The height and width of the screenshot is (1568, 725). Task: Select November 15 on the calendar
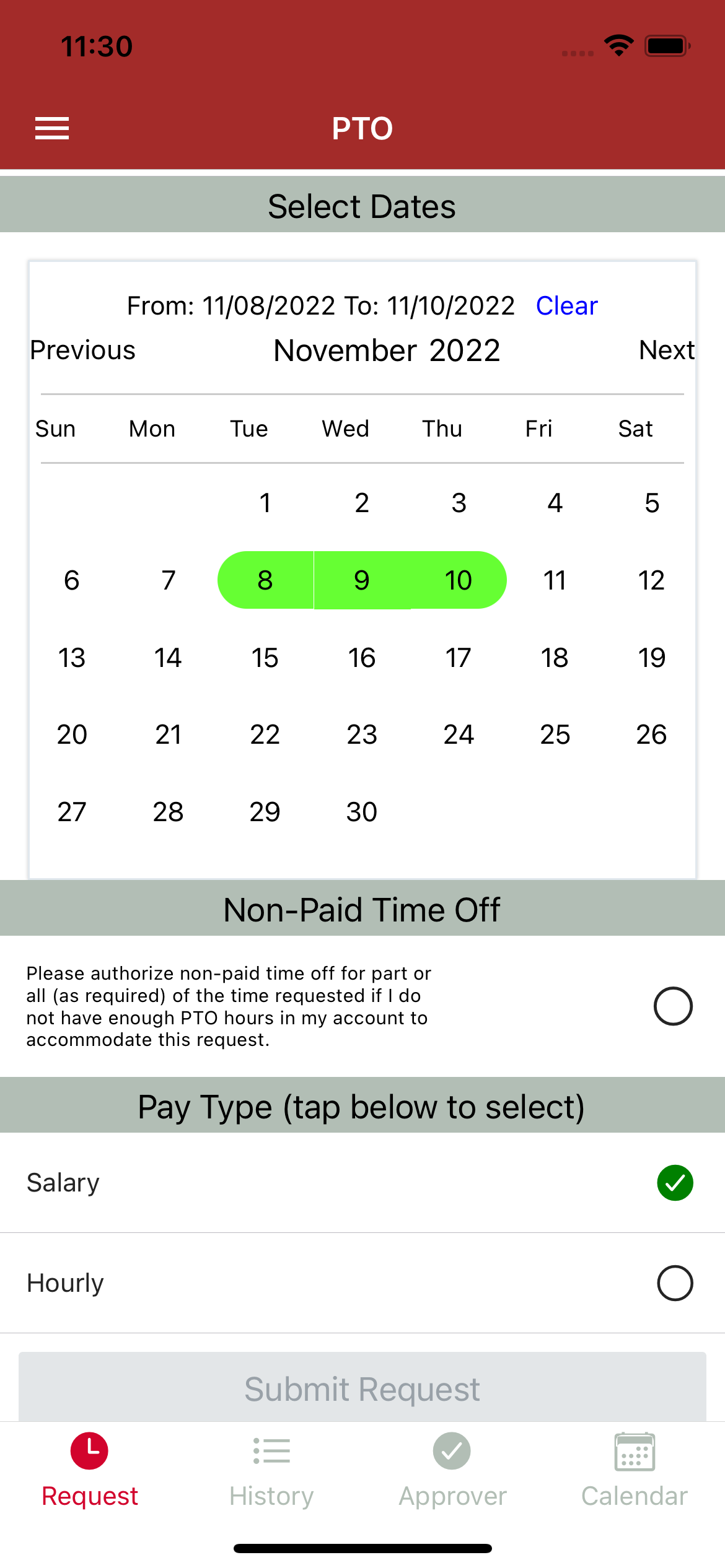coord(265,657)
